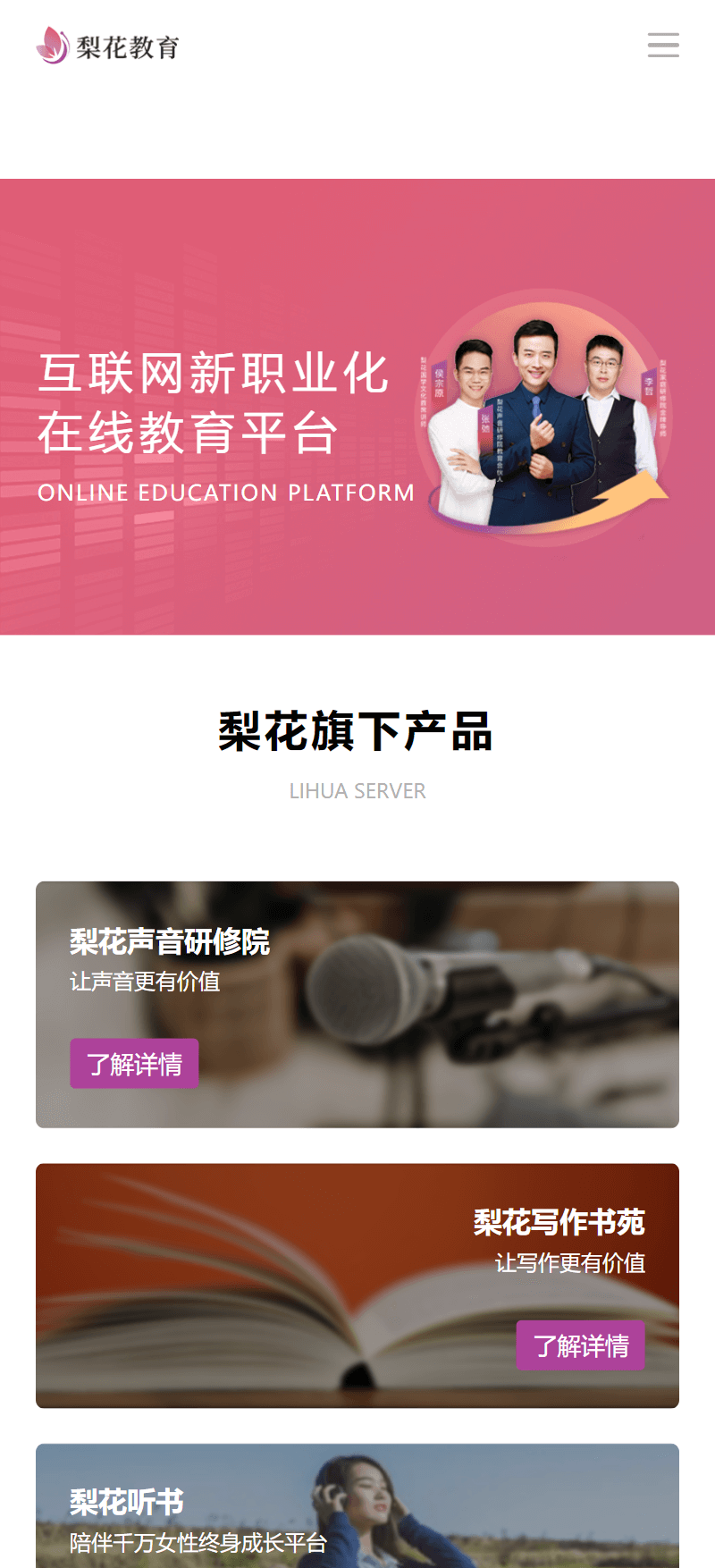Open the 梨花声音研修院 product card
Screen dimensions: 715x1568
(x=357, y=1004)
